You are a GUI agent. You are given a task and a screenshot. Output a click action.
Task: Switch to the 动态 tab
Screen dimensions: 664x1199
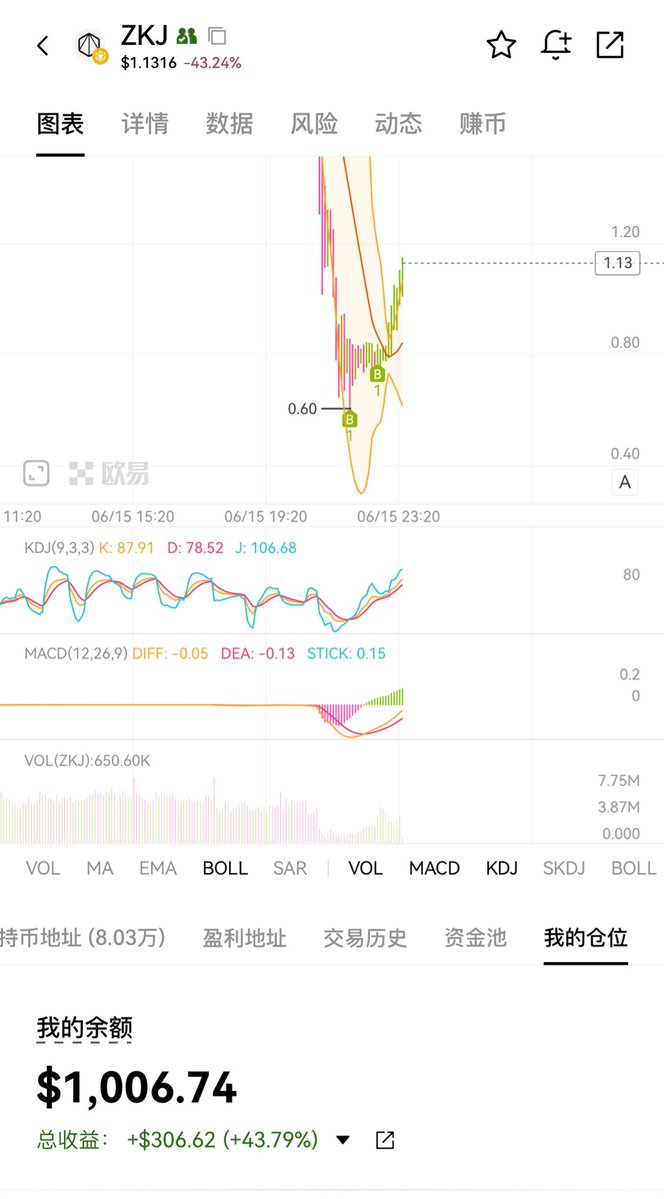point(398,124)
